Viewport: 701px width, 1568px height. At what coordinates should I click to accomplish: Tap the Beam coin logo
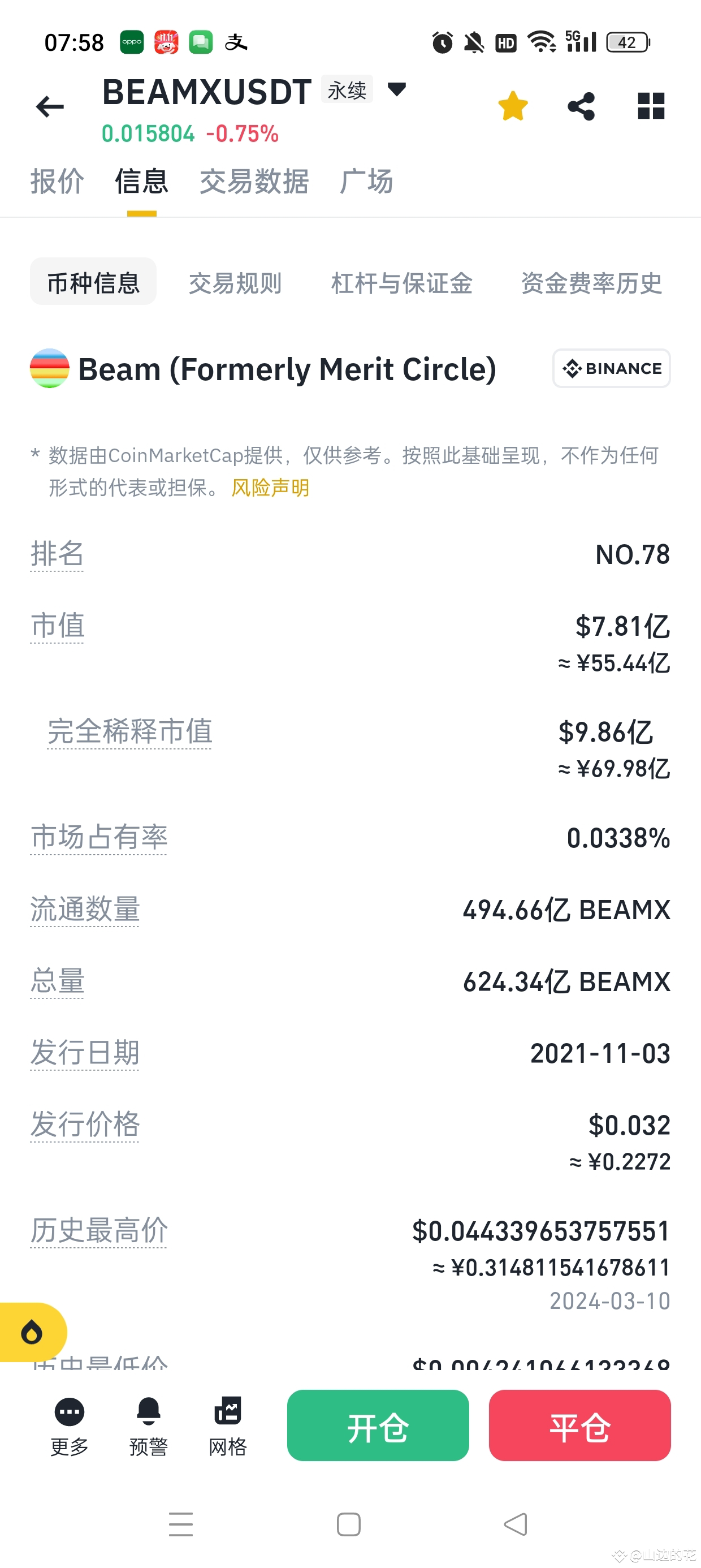coord(49,369)
